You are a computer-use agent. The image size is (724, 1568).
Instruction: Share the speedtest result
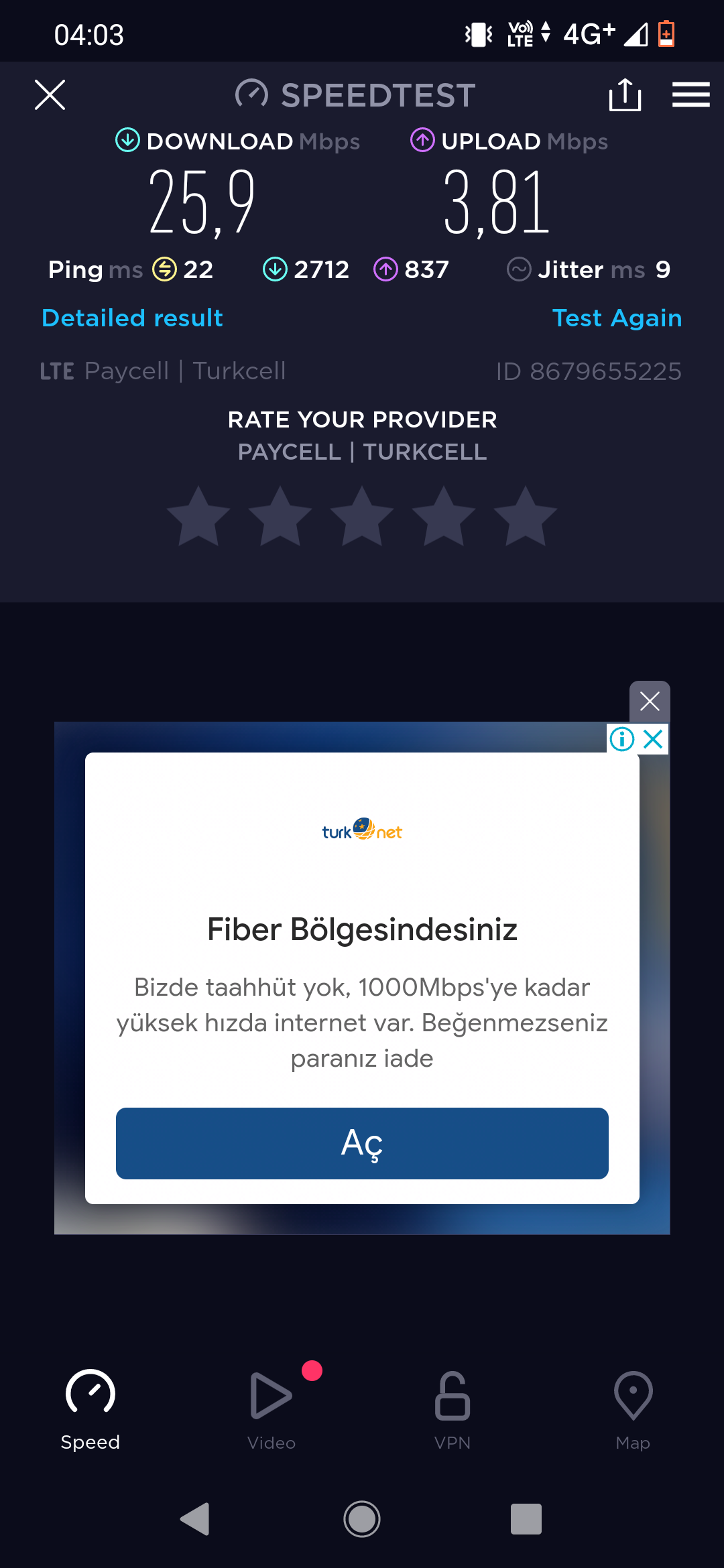click(x=625, y=94)
